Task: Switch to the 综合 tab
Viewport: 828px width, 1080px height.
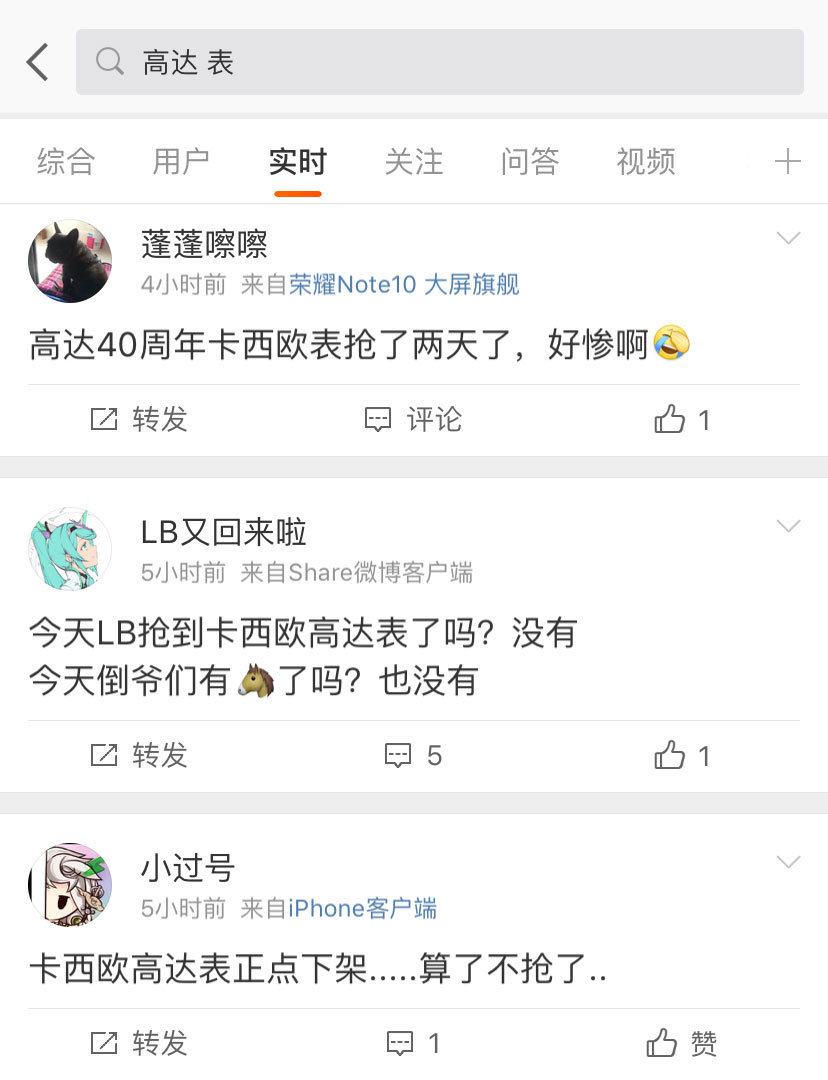Action: 65,161
